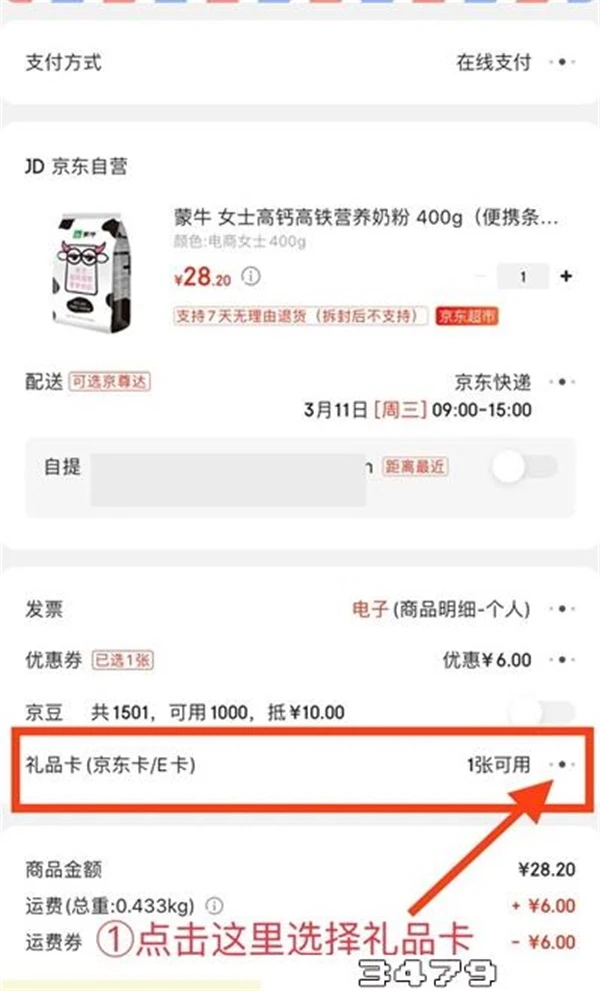
Task: Show the 运费 shipping fee info
Action: click(213, 907)
